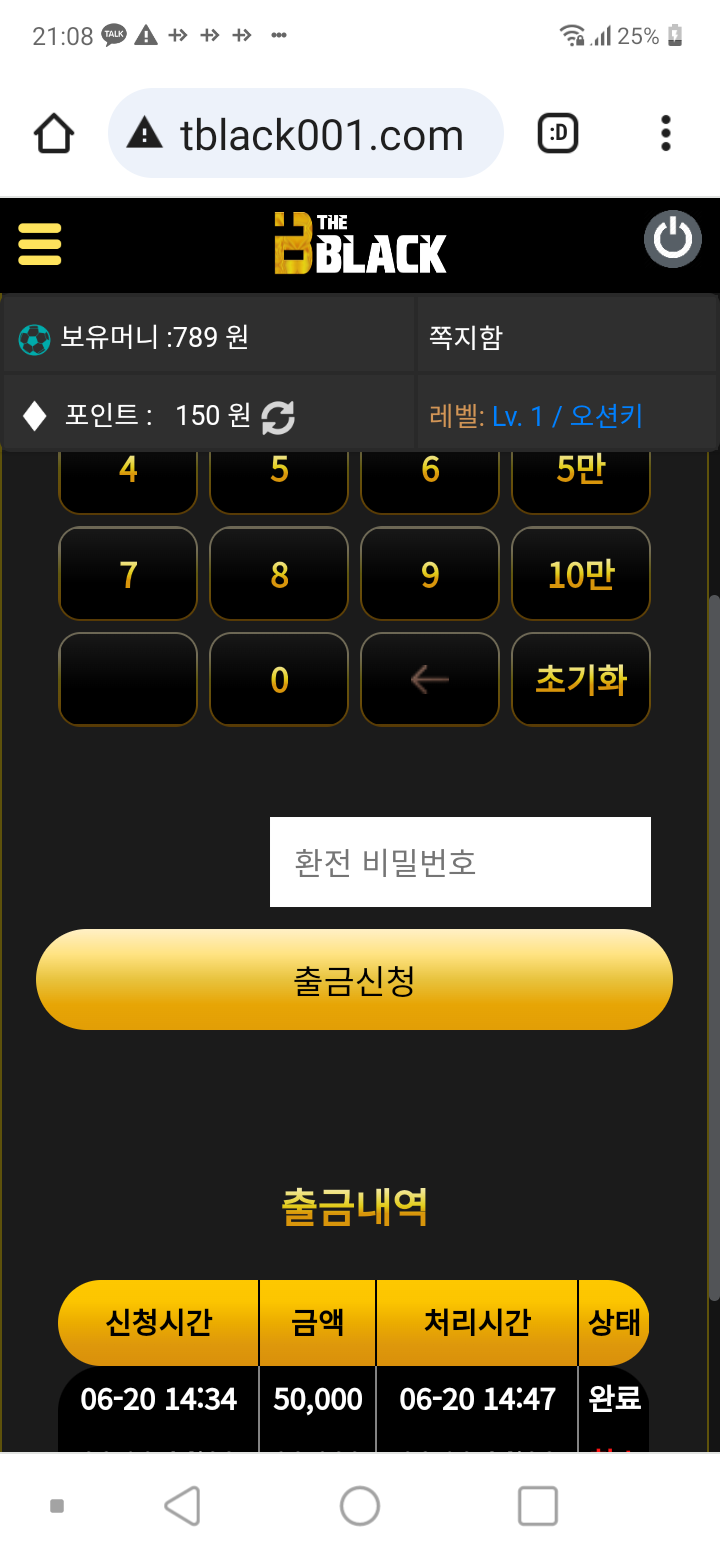720x1560 pixels.
Task: Tap keypad digit 9
Action: tap(430, 574)
